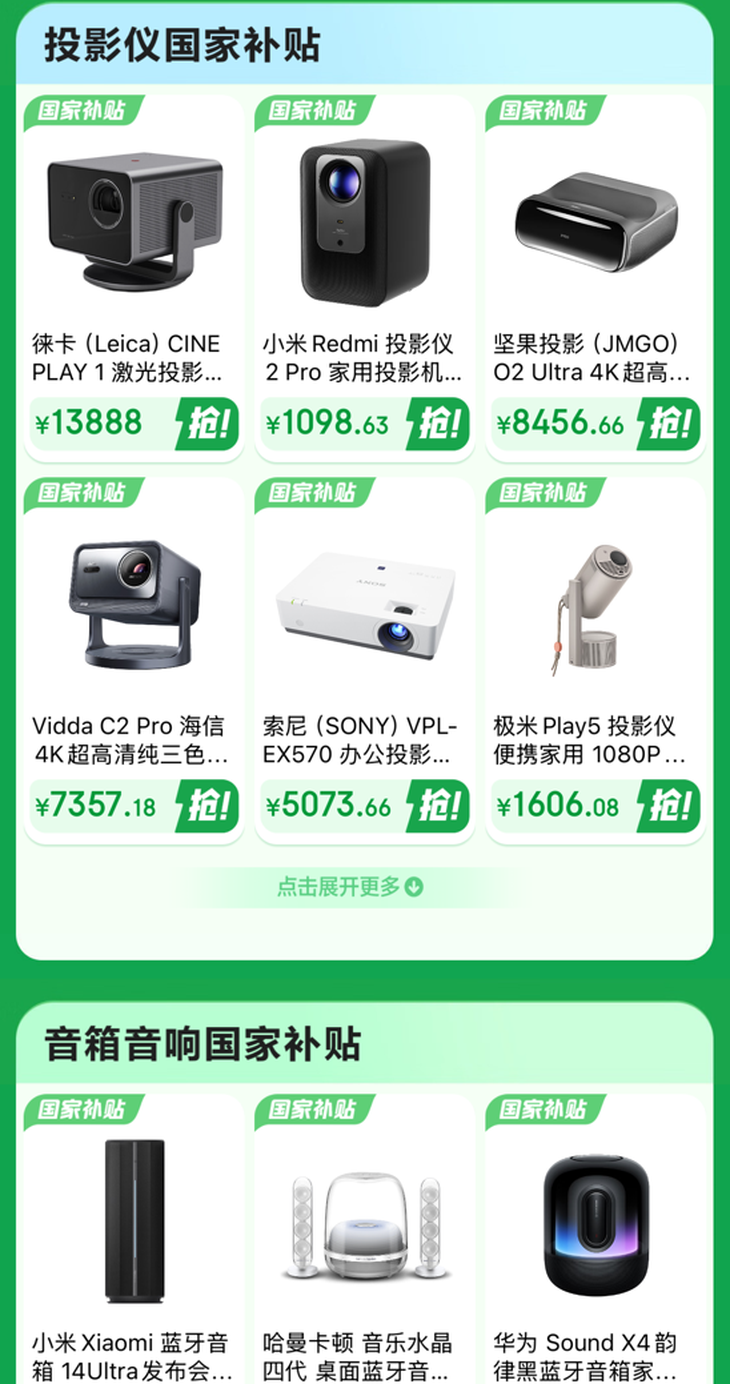This screenshot has height=1384, width=730.
Task: Open the Redmi 投影仪 2 Pro product card
Action: click(x=364, y=240)
